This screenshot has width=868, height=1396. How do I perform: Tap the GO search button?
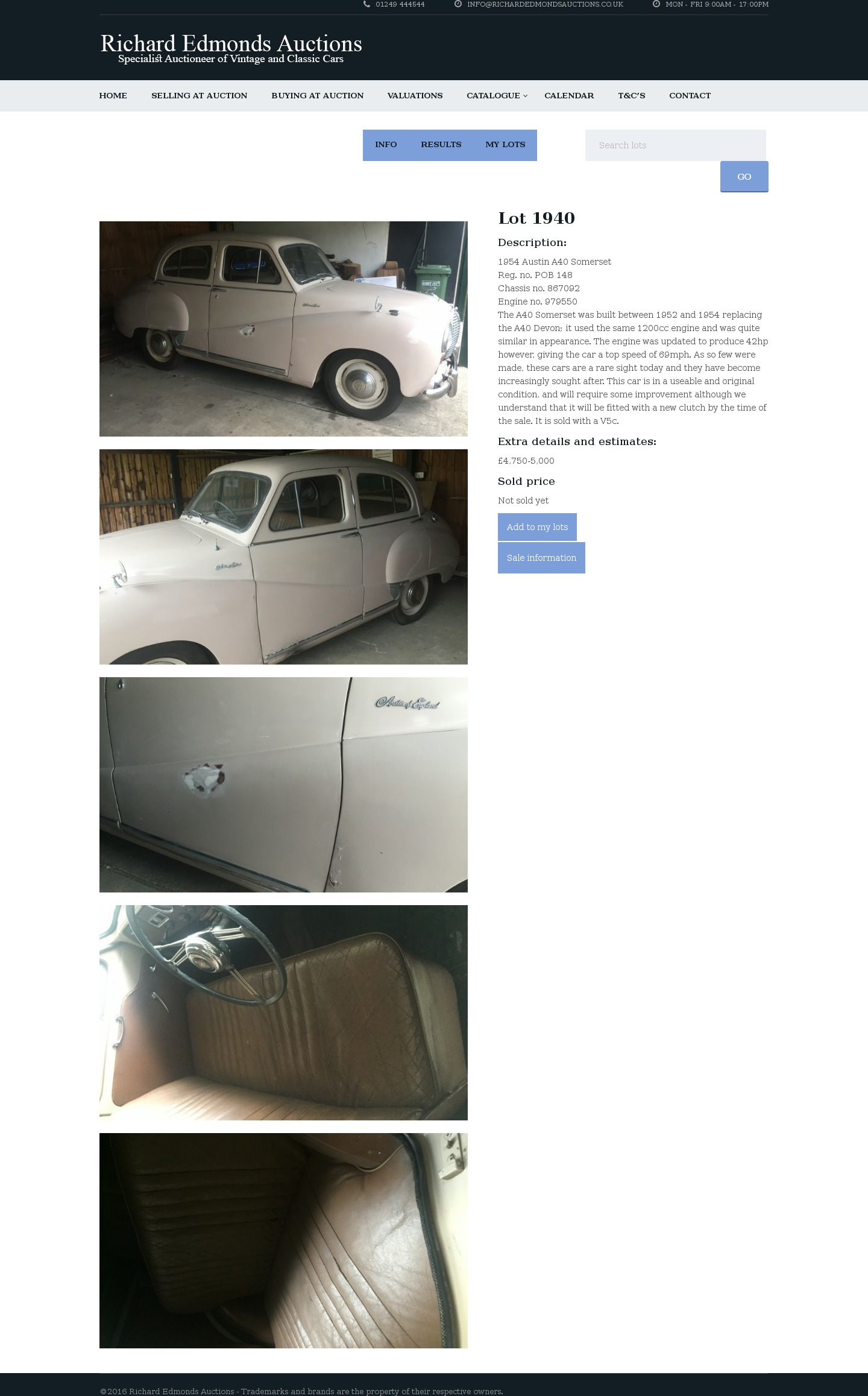tap(744, 177)
